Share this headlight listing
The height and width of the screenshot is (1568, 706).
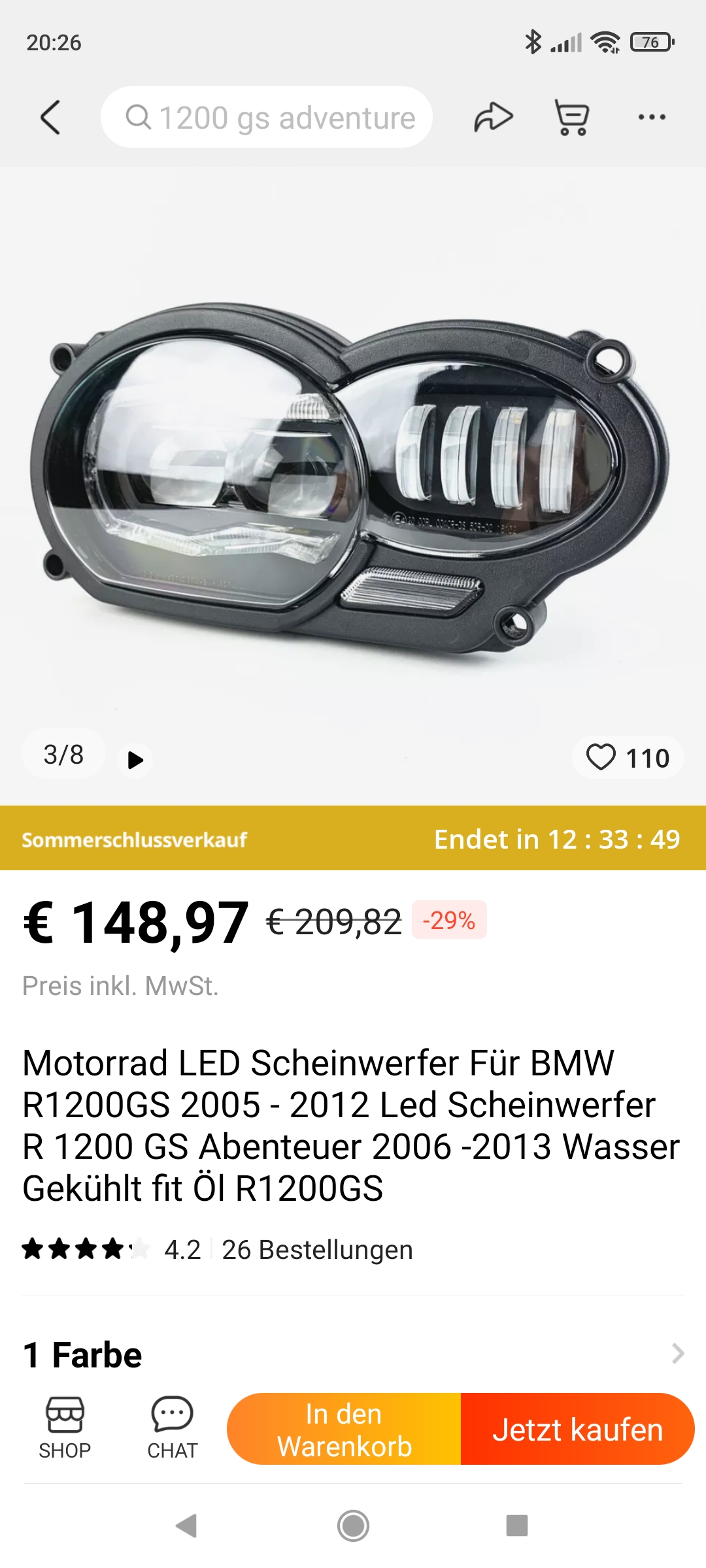(493, 118)
